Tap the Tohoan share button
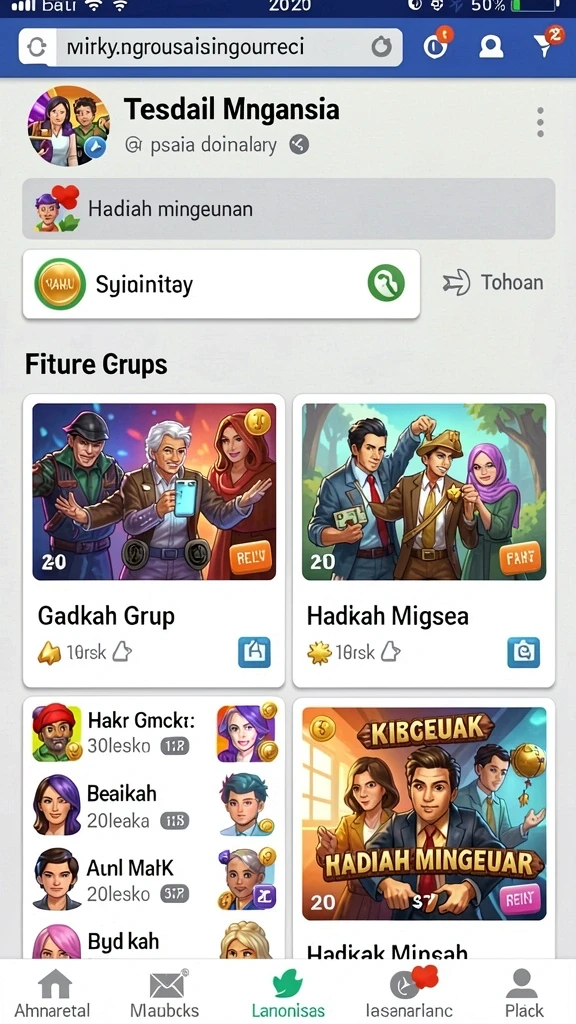Viewport: 576px width, 1024px height. click(x=493, y=283)
